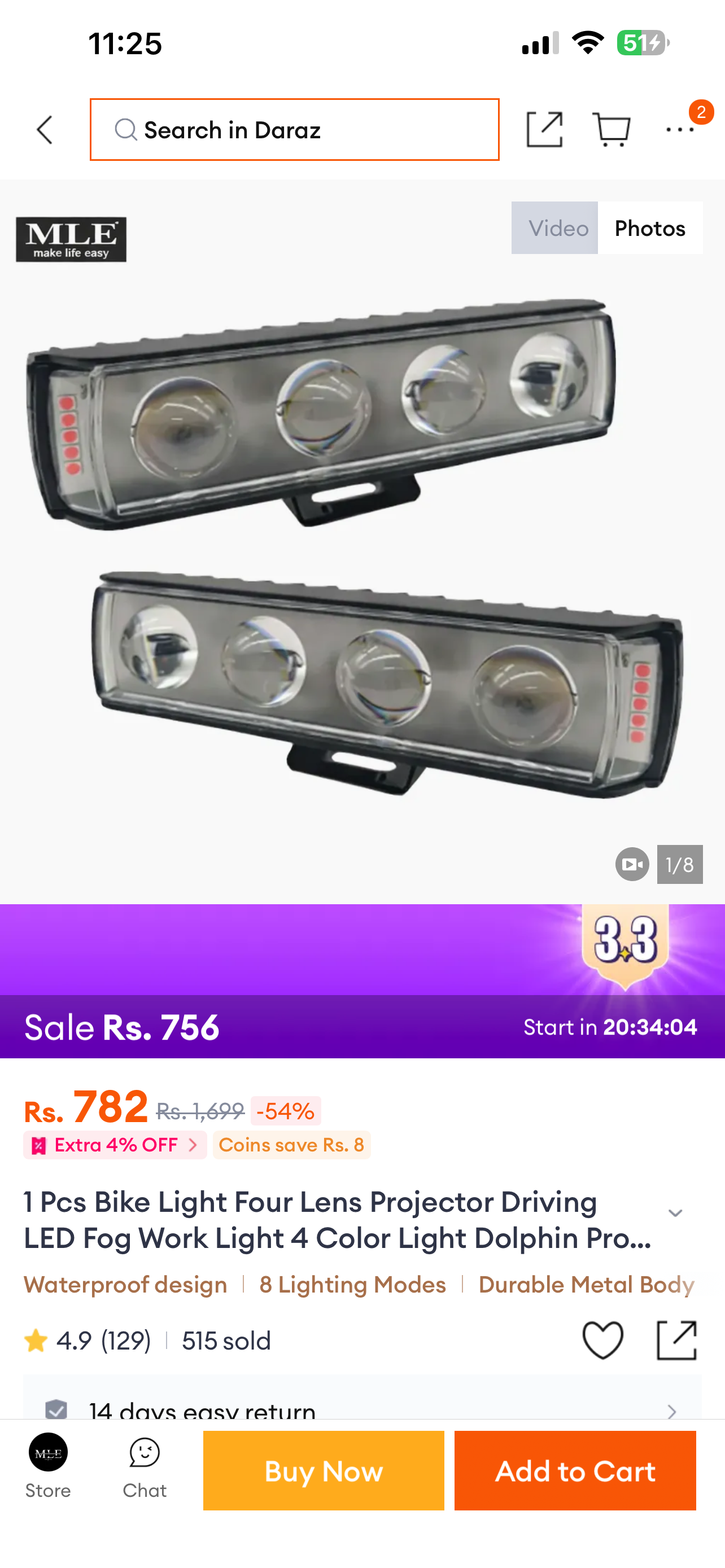Add to Cart
This screenshot has width=725, height=1568.
(x=575, y=1470)
